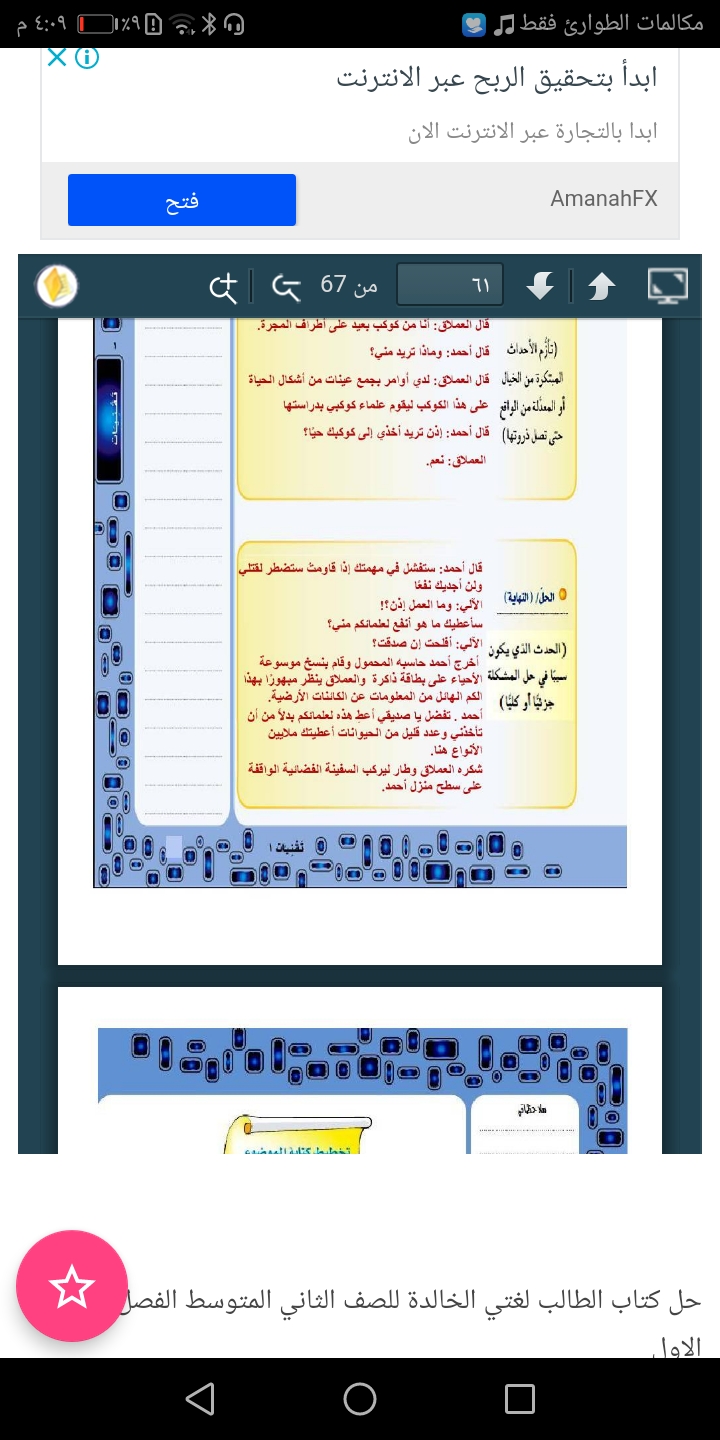This screenshot has height=1440, width=720.
Task: Go back using system navigation
Action: (200, 1398)
